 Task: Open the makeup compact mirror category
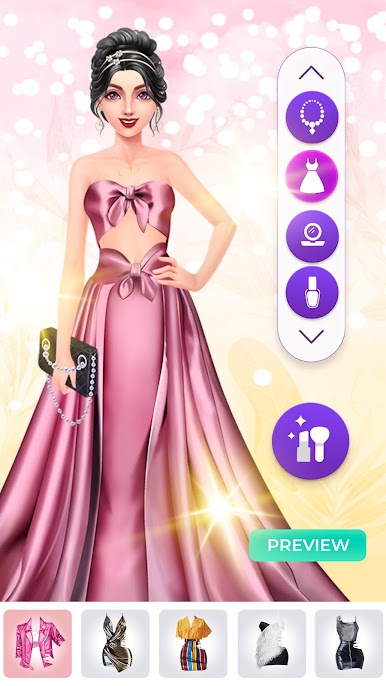tap(312, 236)
